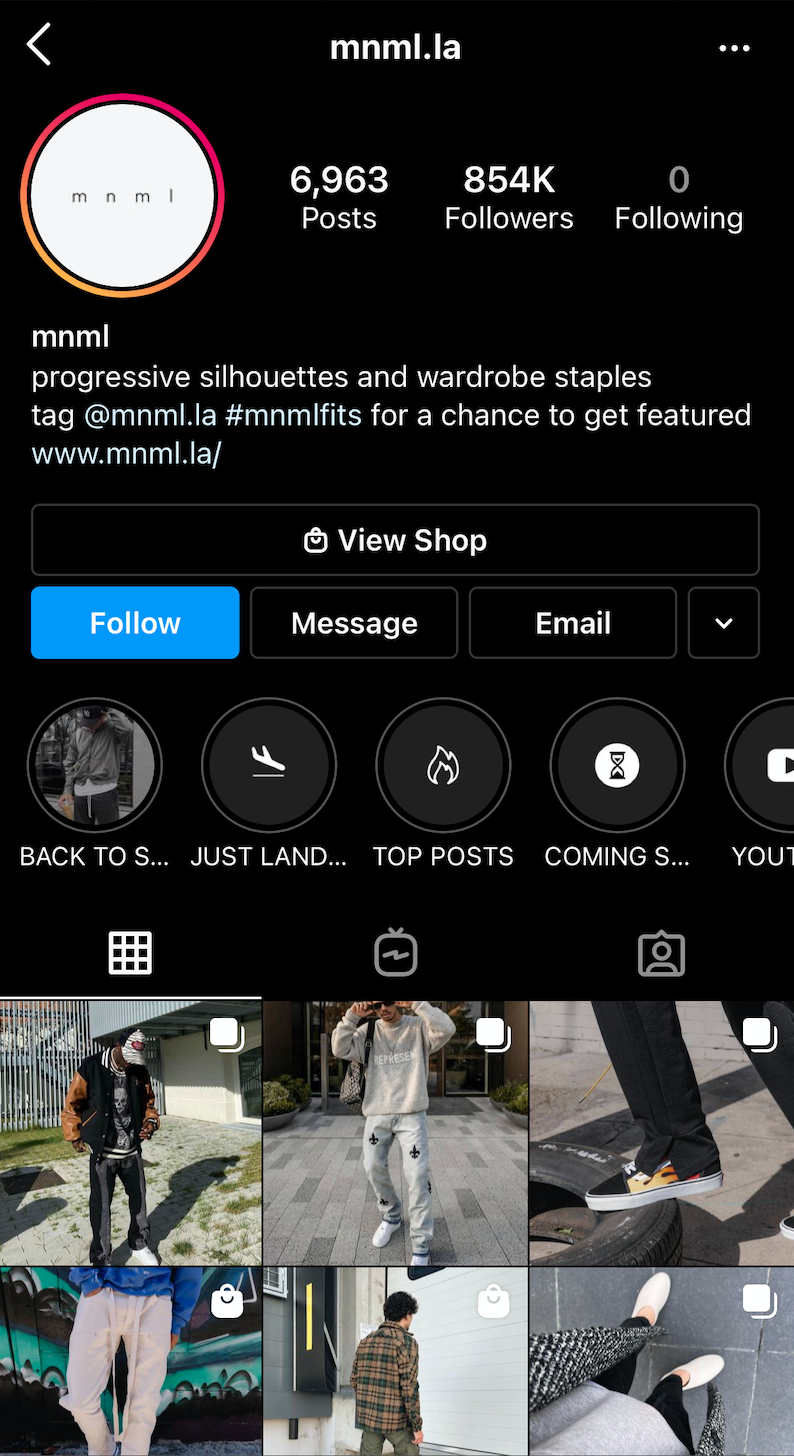Switch to the IGTV videos tab
This screenshot has width=794, height=1456.
click(396, 953)
